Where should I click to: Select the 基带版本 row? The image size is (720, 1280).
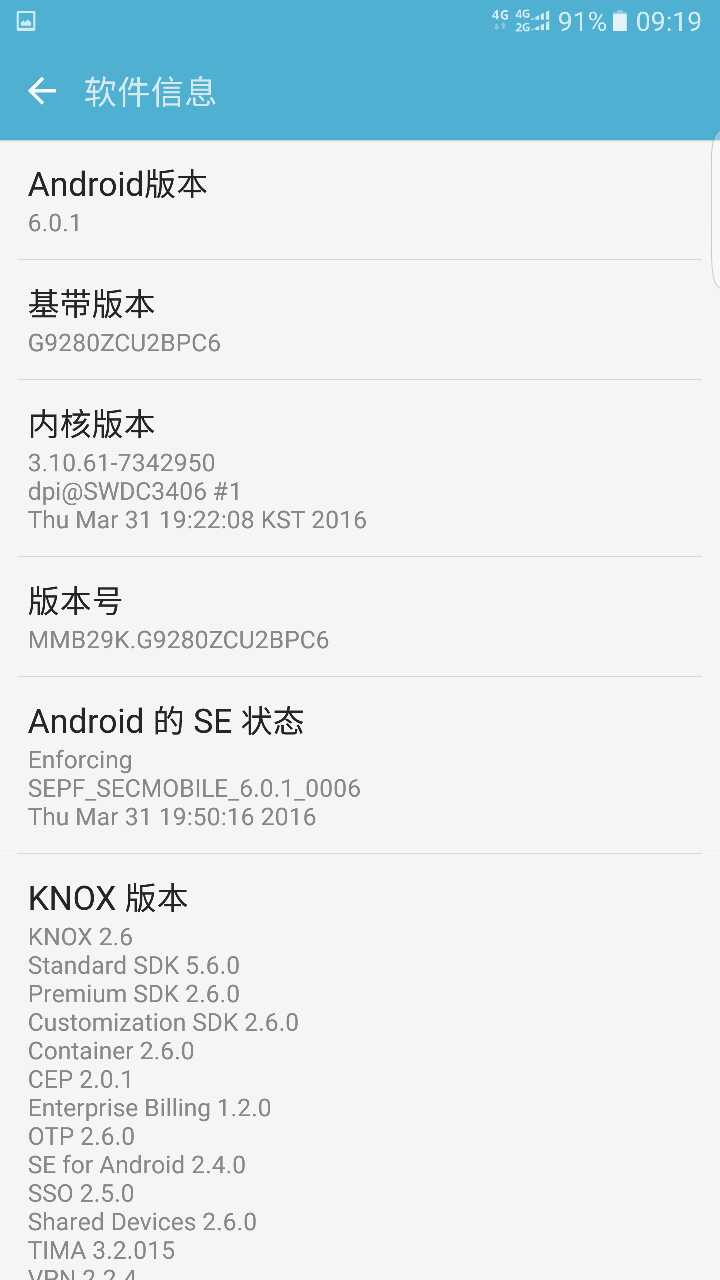(x=360, y=321)
